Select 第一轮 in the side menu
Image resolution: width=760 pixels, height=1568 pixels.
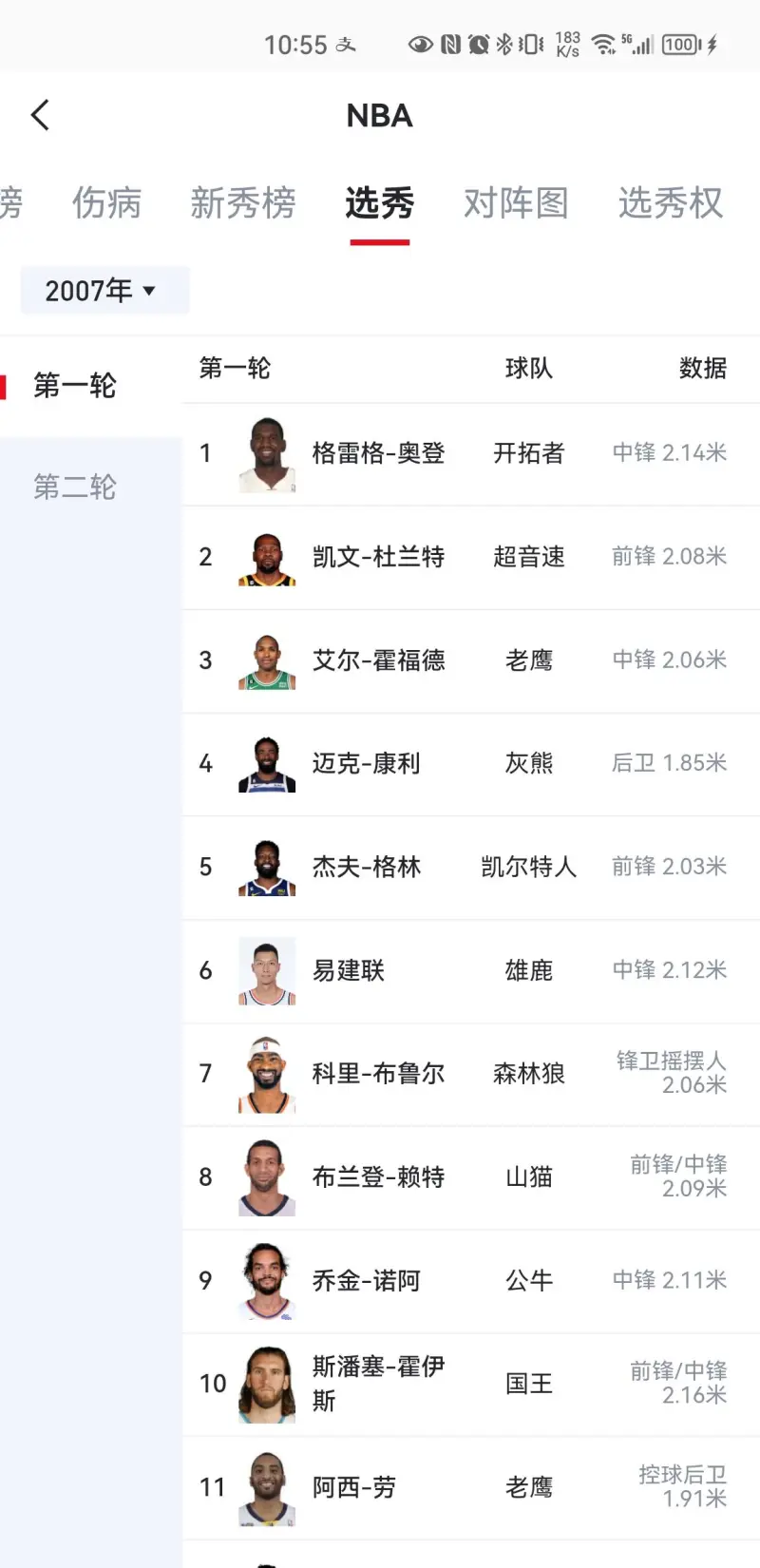[x=76, y=386]
